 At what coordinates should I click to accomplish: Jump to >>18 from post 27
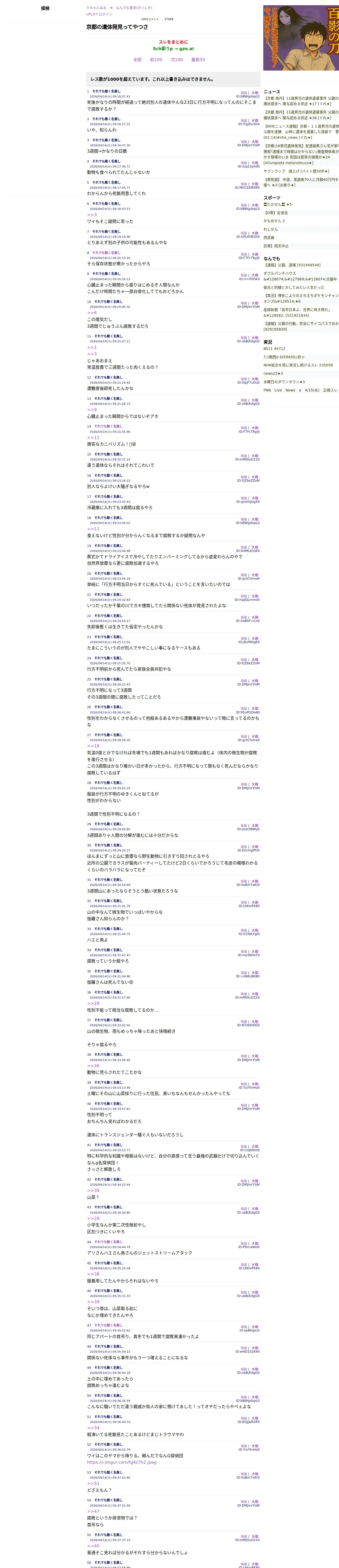tap(93, 746)
